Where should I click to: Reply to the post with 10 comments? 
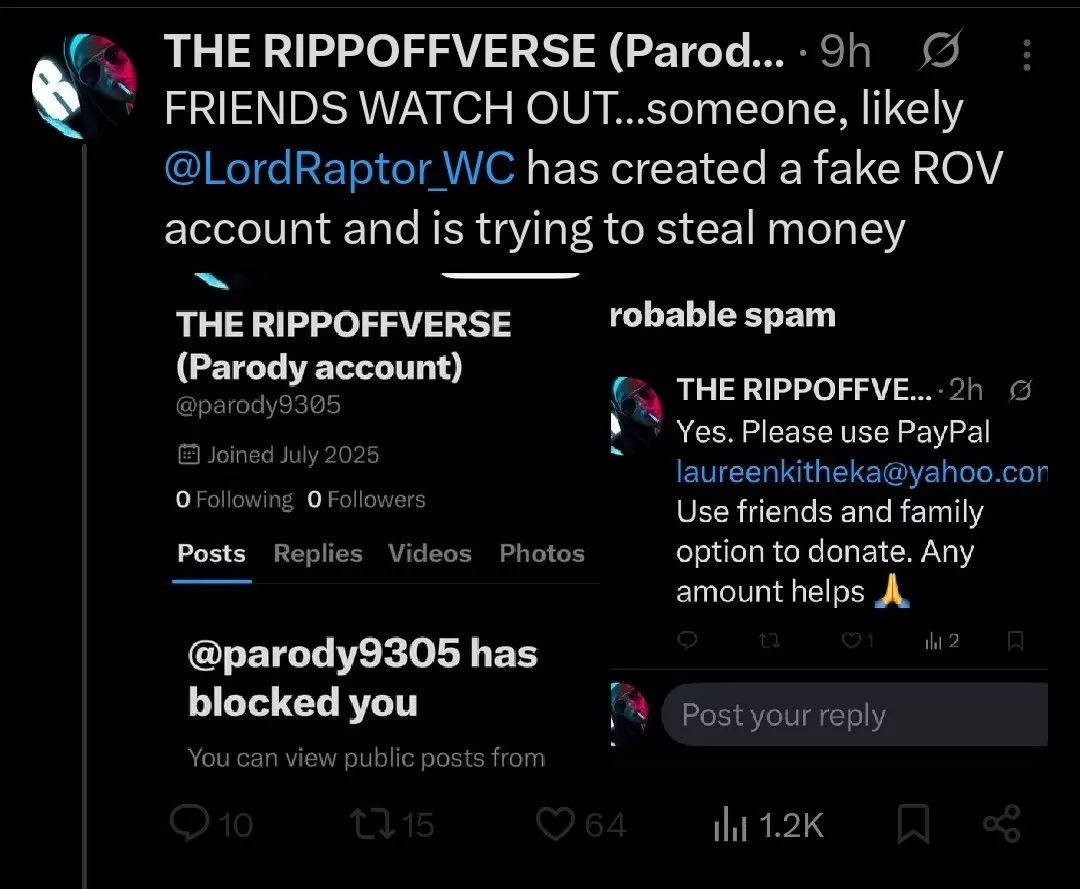[x=211, y=824]
